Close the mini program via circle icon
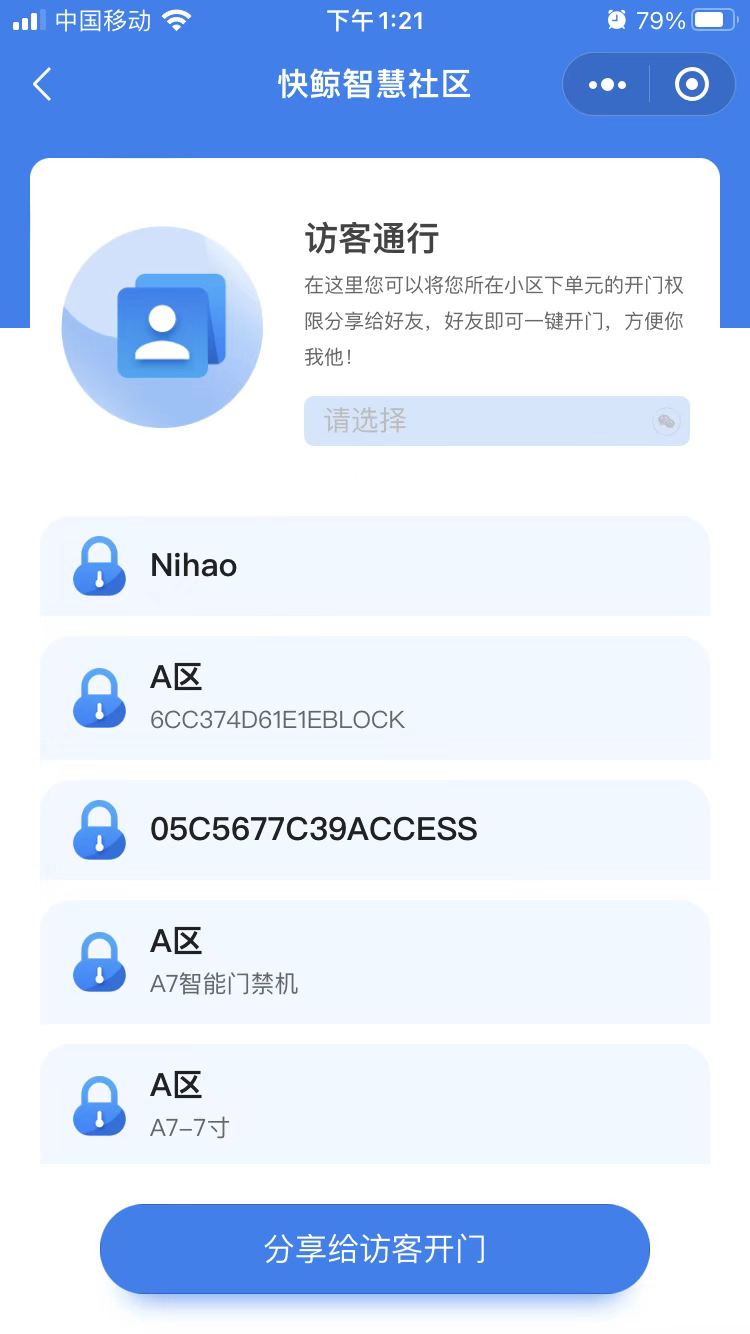This screenshot has height=1334, width=750. 692,85
